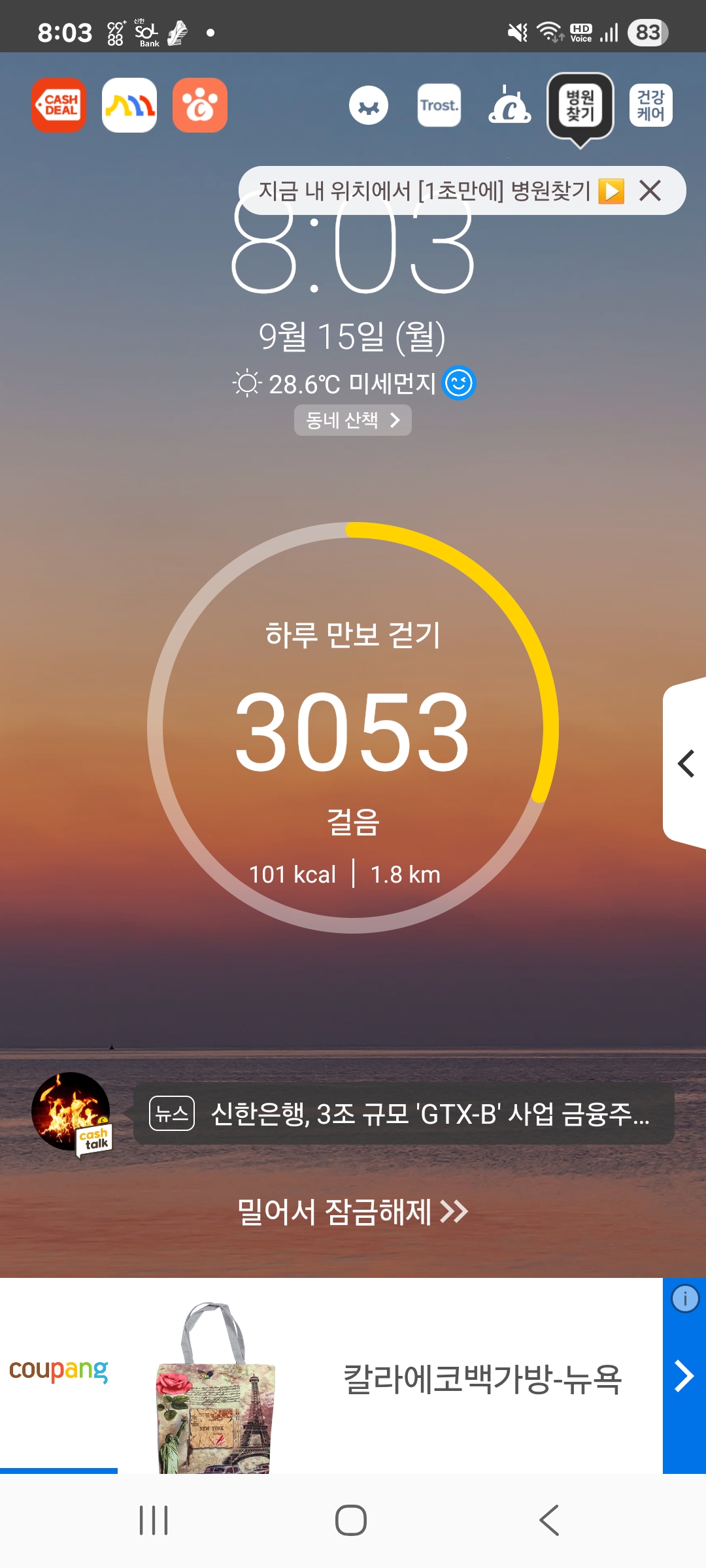
Task: Go back using the system back button
Action: 549,1520
